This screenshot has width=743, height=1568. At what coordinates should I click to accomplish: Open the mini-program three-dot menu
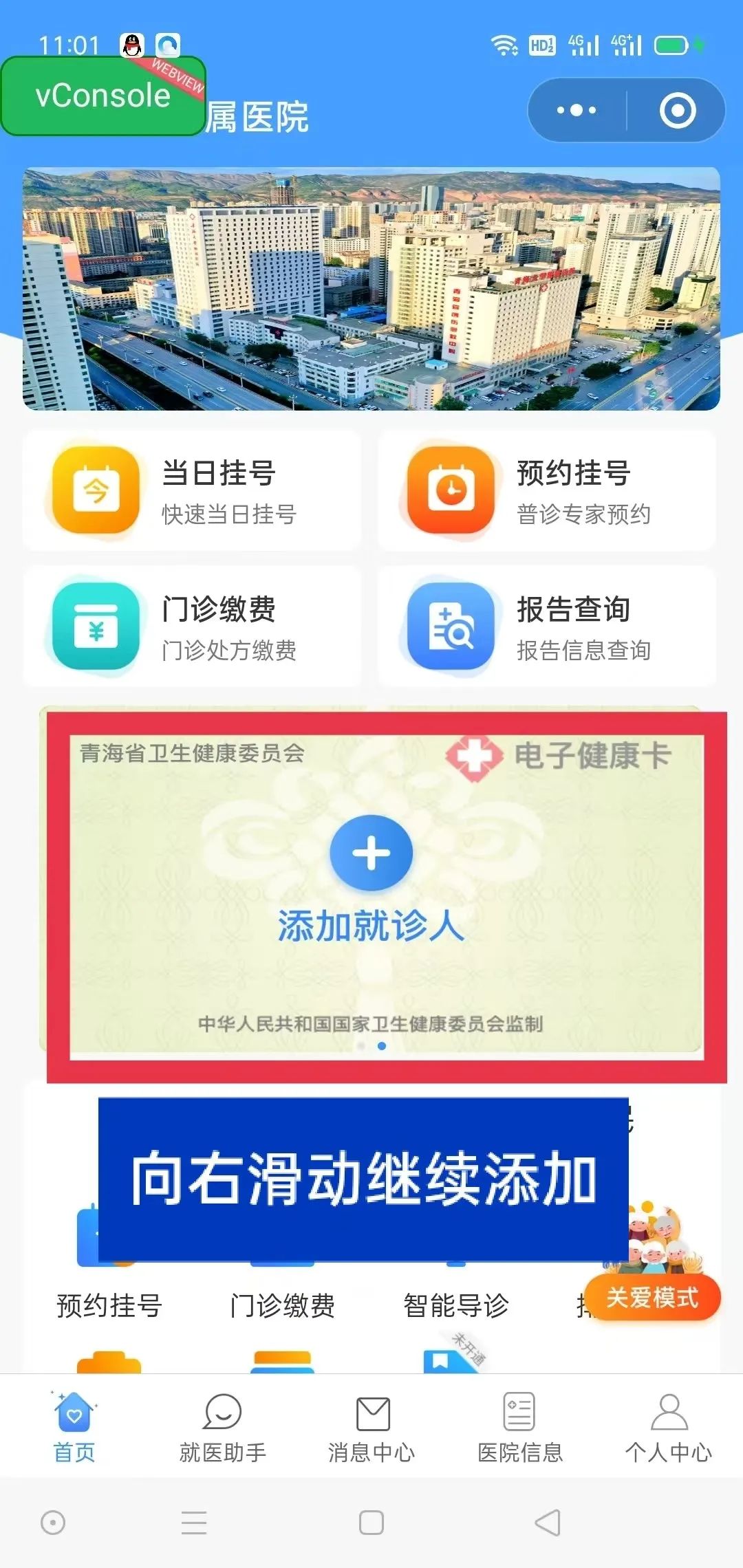pos(577,110)
